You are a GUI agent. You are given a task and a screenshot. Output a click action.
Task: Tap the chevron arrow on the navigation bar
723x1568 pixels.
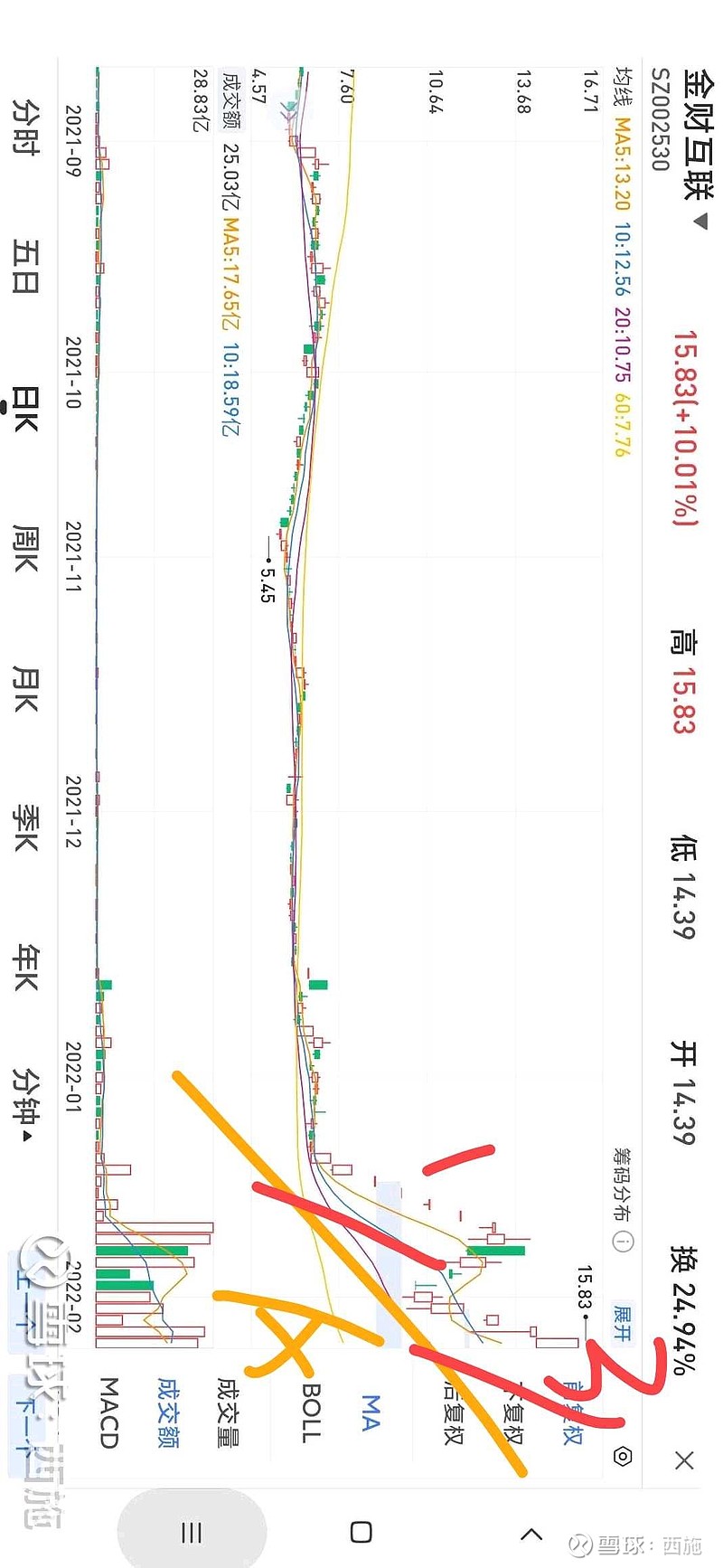coord(531,1533)
